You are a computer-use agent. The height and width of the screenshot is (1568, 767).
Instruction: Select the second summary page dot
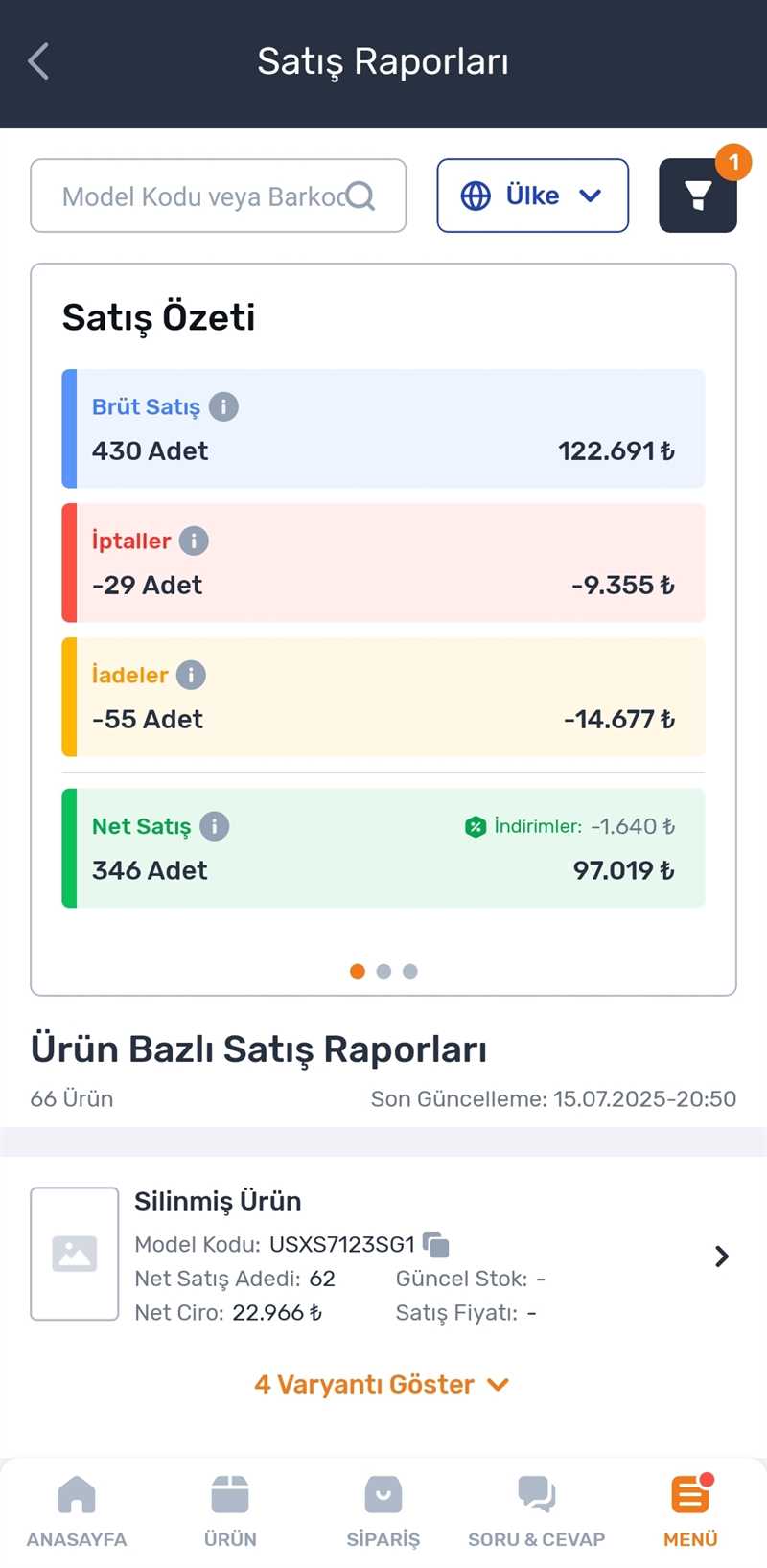pyautogui.click(x=383, y=971)
